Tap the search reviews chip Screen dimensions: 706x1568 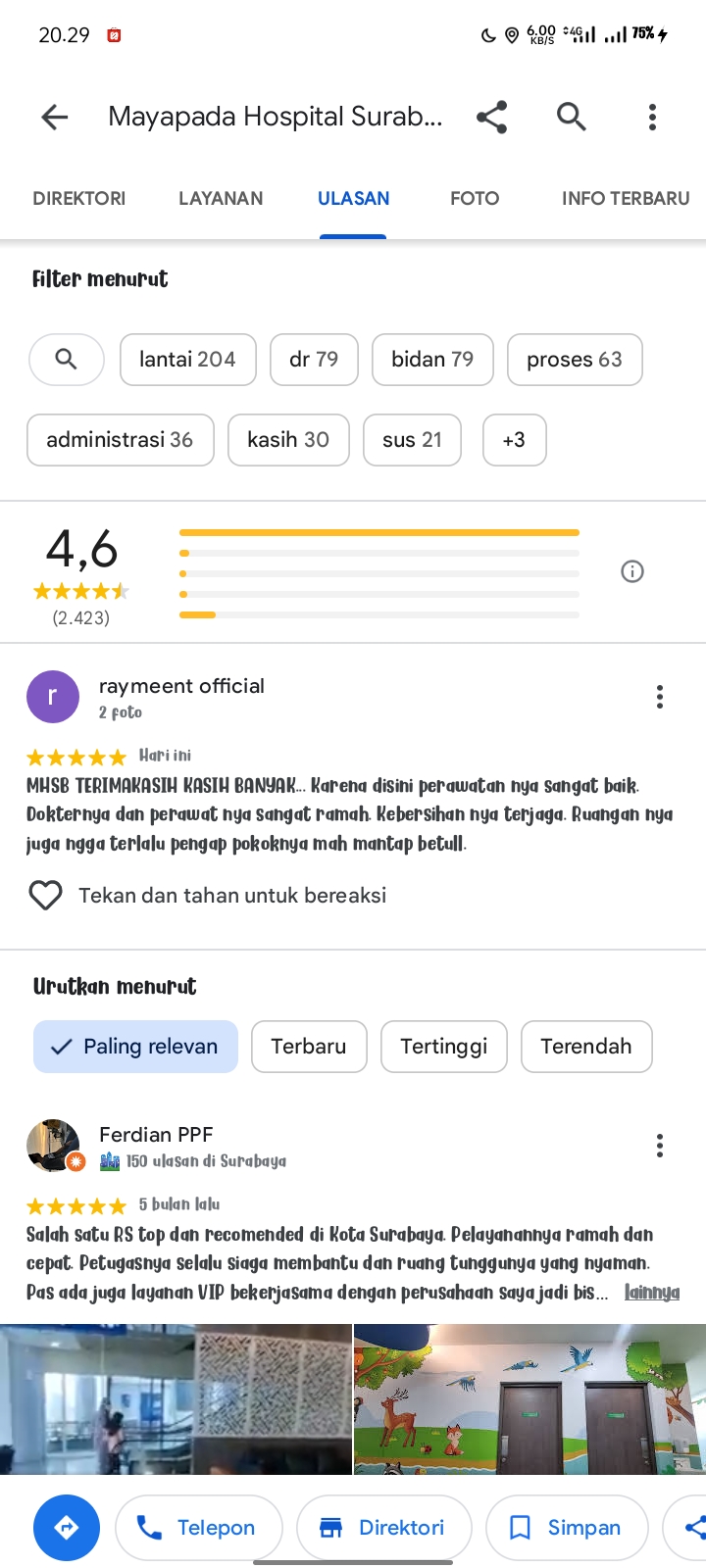[67, 360]
